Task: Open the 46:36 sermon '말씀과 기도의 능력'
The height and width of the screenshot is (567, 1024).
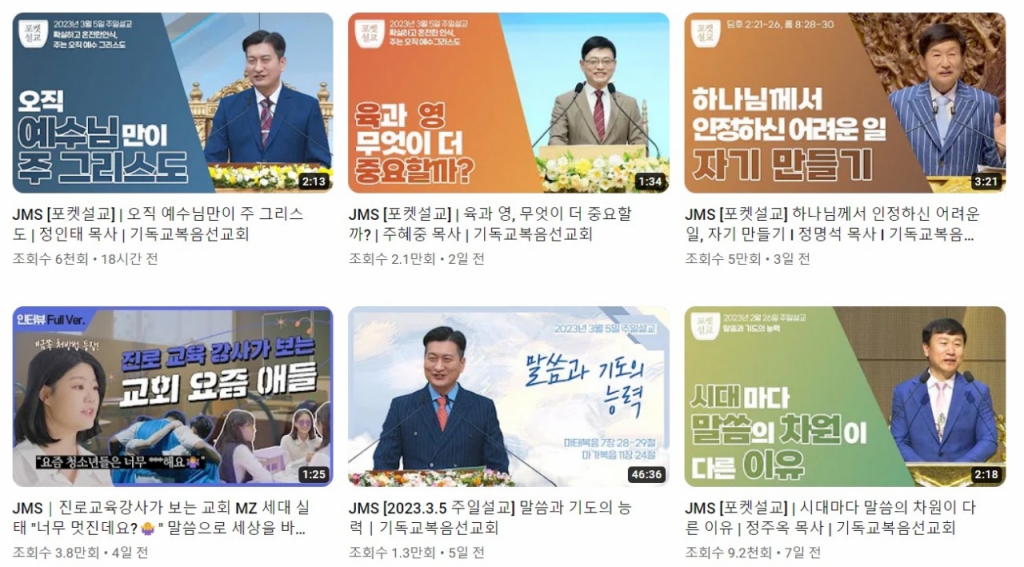Action: pos(508,396)
